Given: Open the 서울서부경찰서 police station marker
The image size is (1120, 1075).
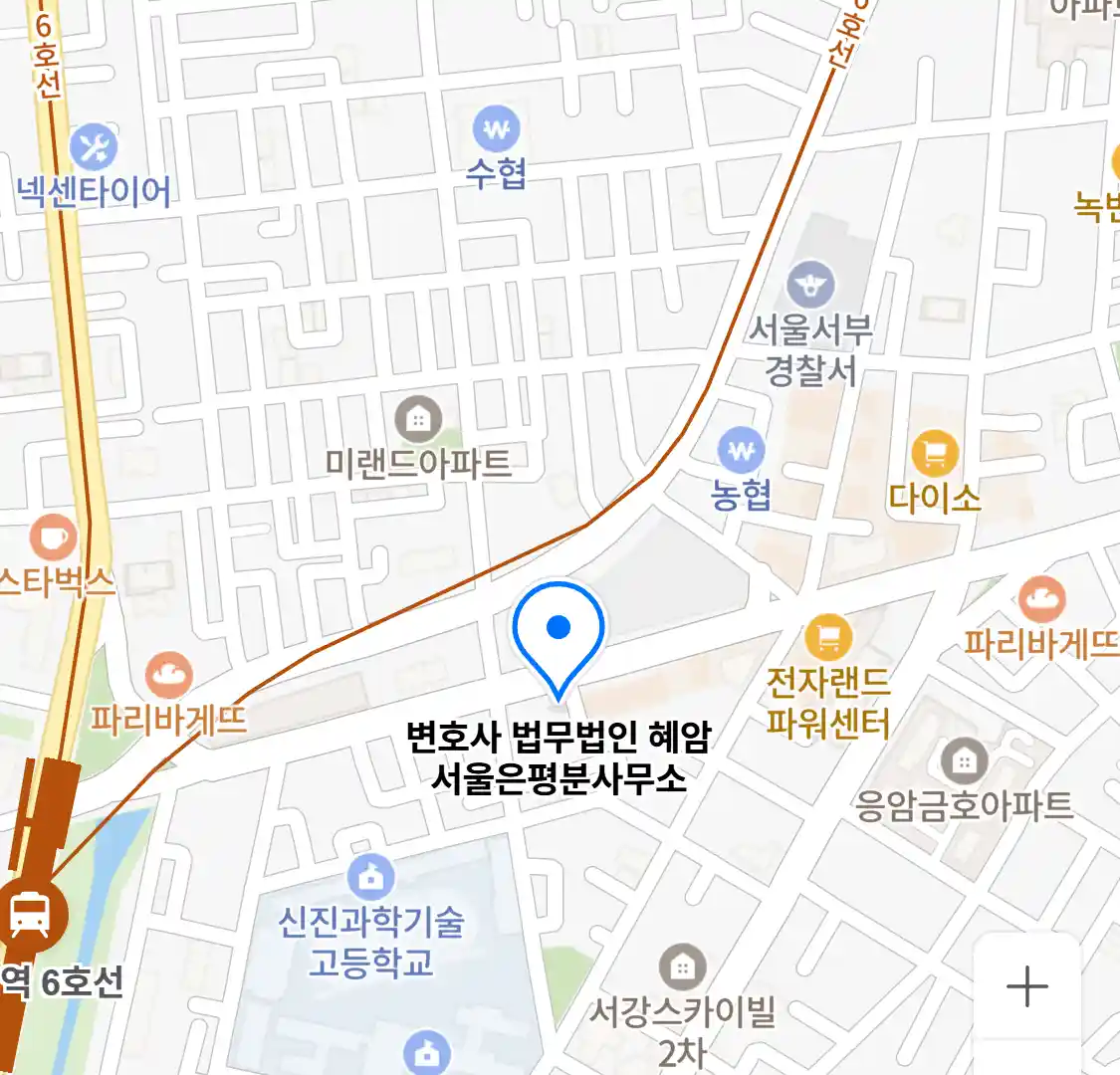Looking at the screenshot, I should point(811,287).
